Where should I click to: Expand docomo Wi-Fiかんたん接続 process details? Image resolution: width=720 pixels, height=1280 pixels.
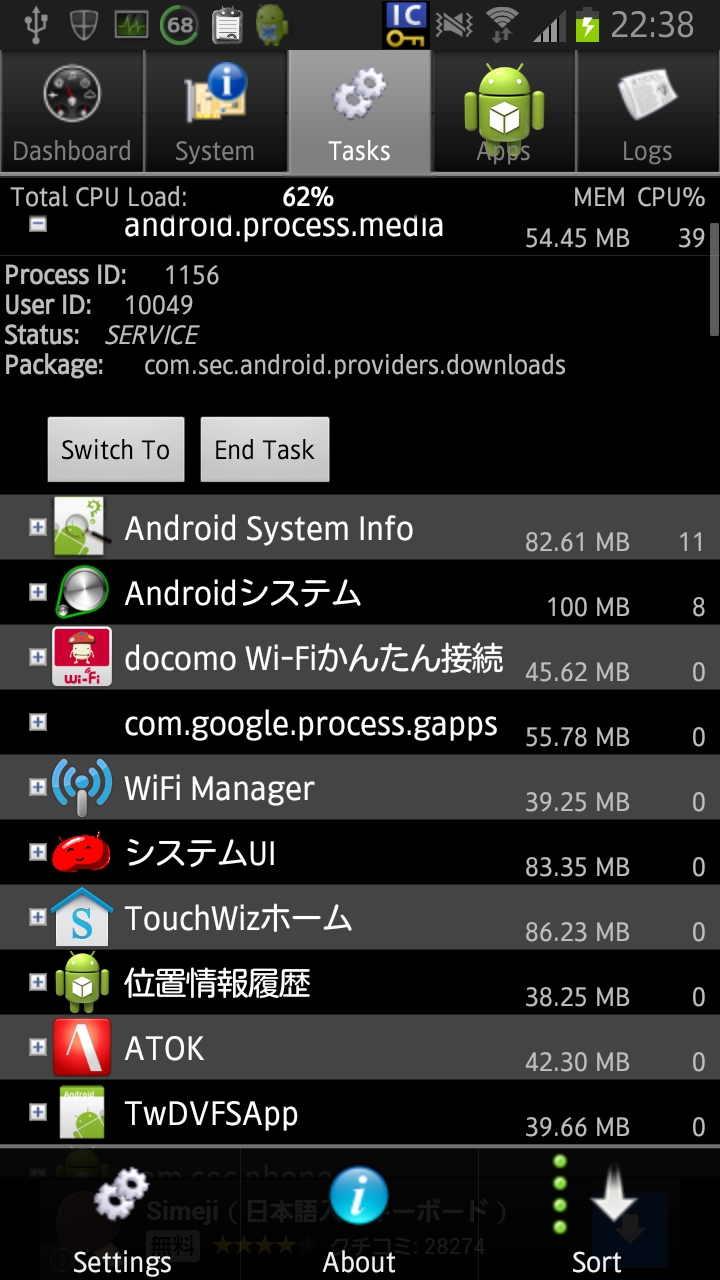tap(38, 657)
